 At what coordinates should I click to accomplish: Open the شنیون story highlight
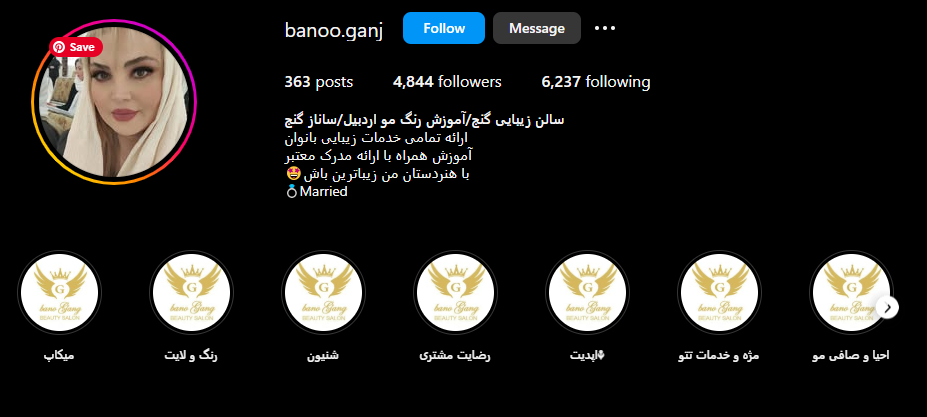[x=323, y=292]
